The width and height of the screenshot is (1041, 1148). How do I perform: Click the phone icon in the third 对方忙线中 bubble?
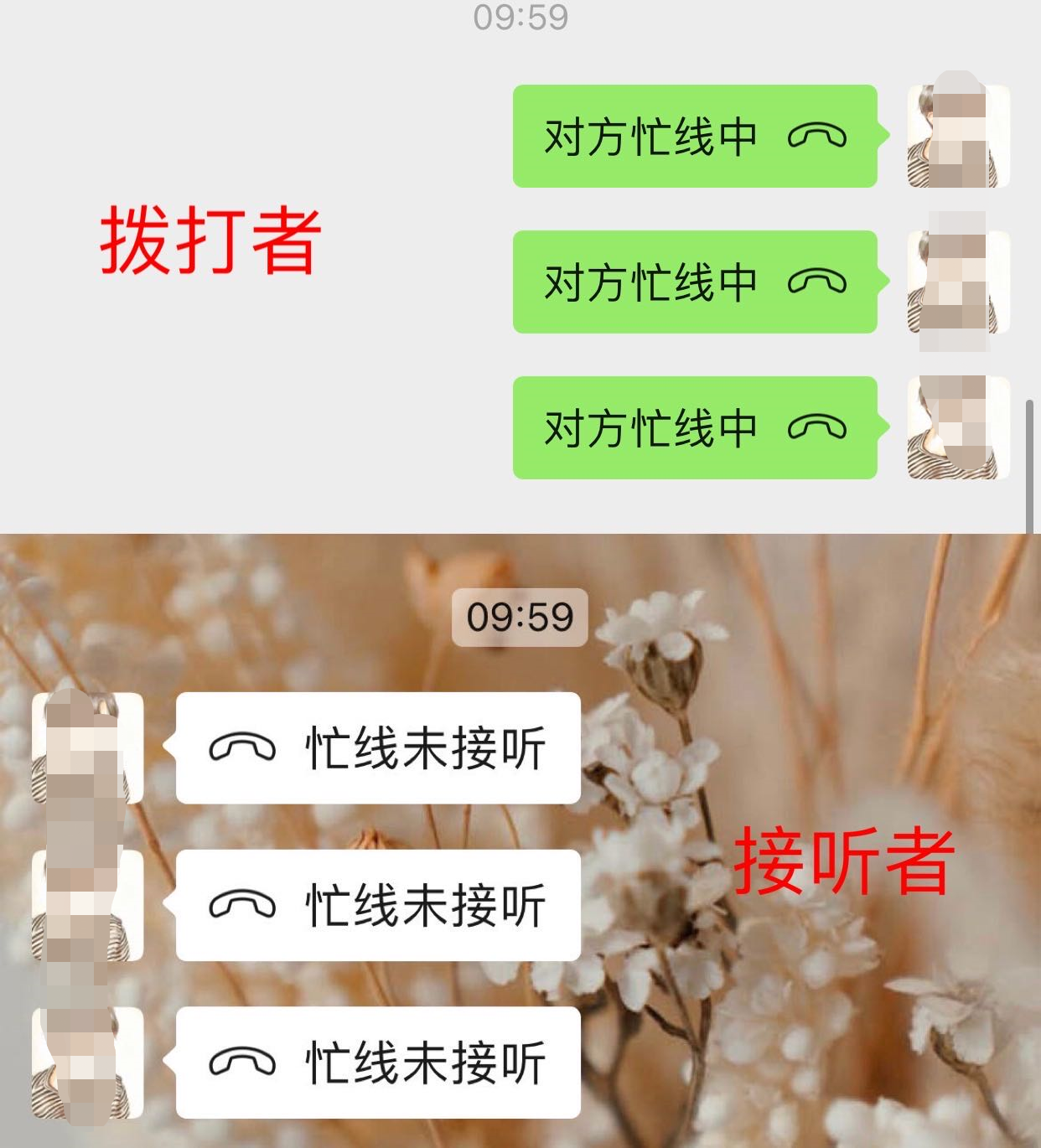tap(817, 427)
